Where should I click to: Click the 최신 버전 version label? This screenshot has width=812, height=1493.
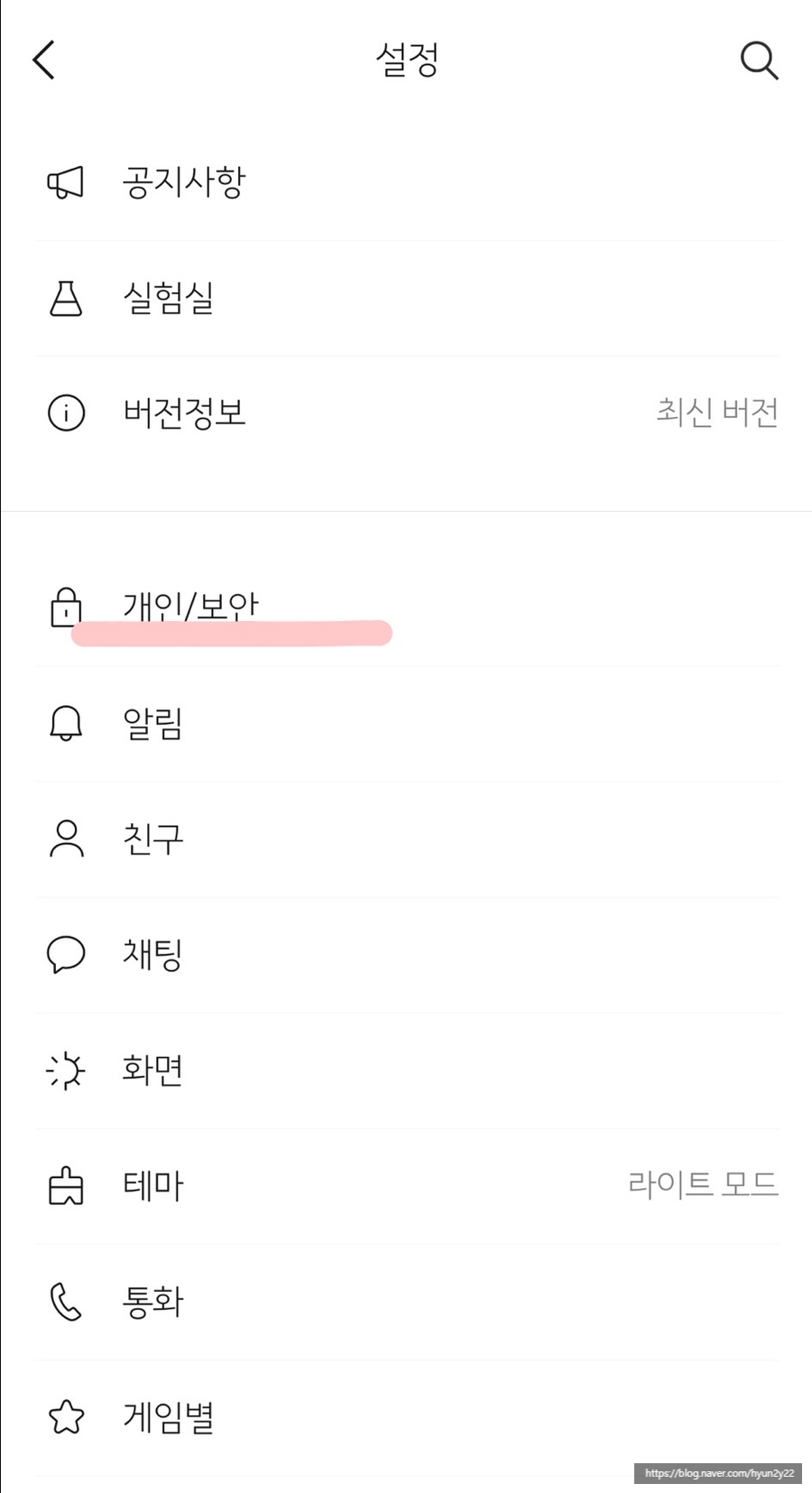[x=717, y=412]
